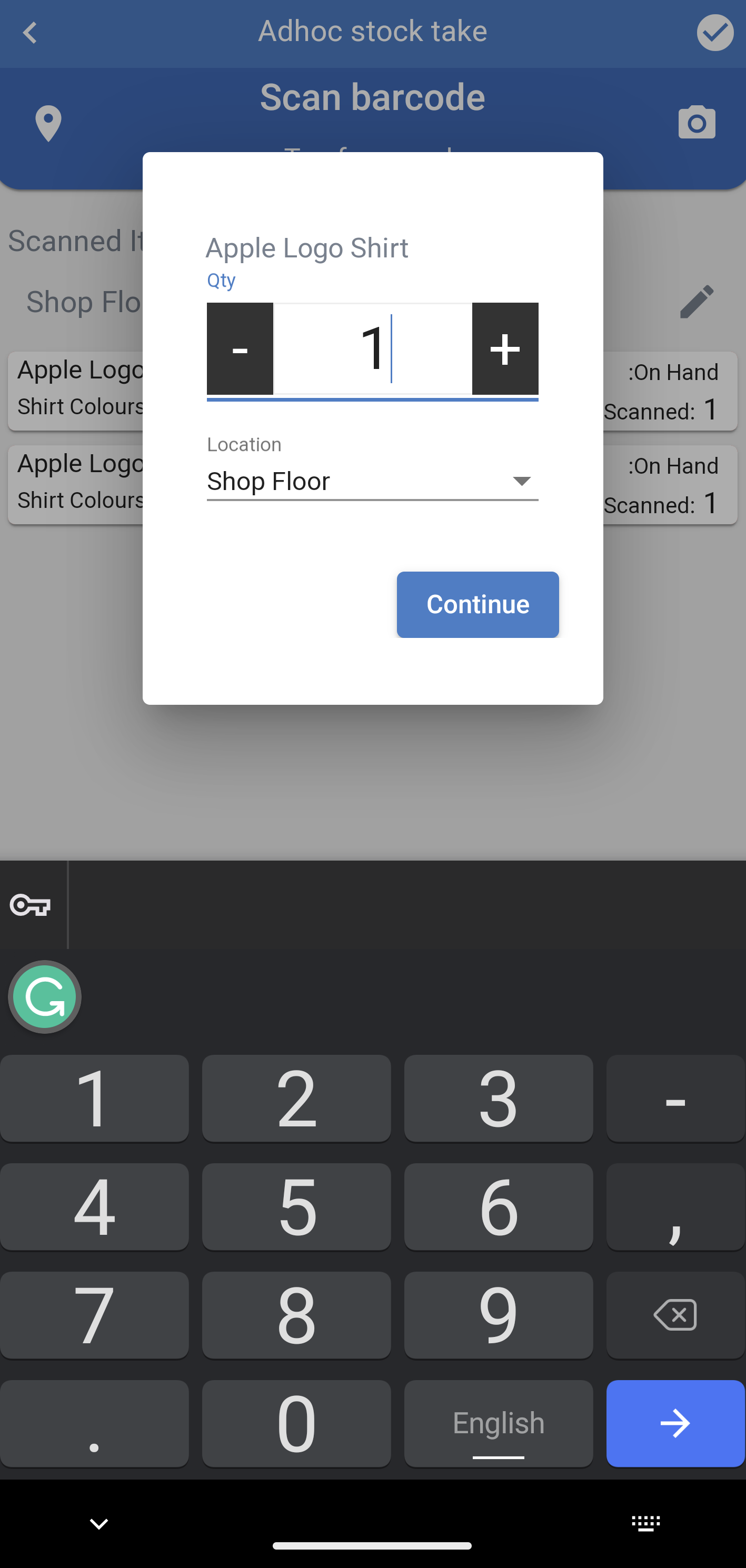Tap the backspace key on the keyboard
The width and height of the screenshot is (746, 1568).
click(675, 1315)
